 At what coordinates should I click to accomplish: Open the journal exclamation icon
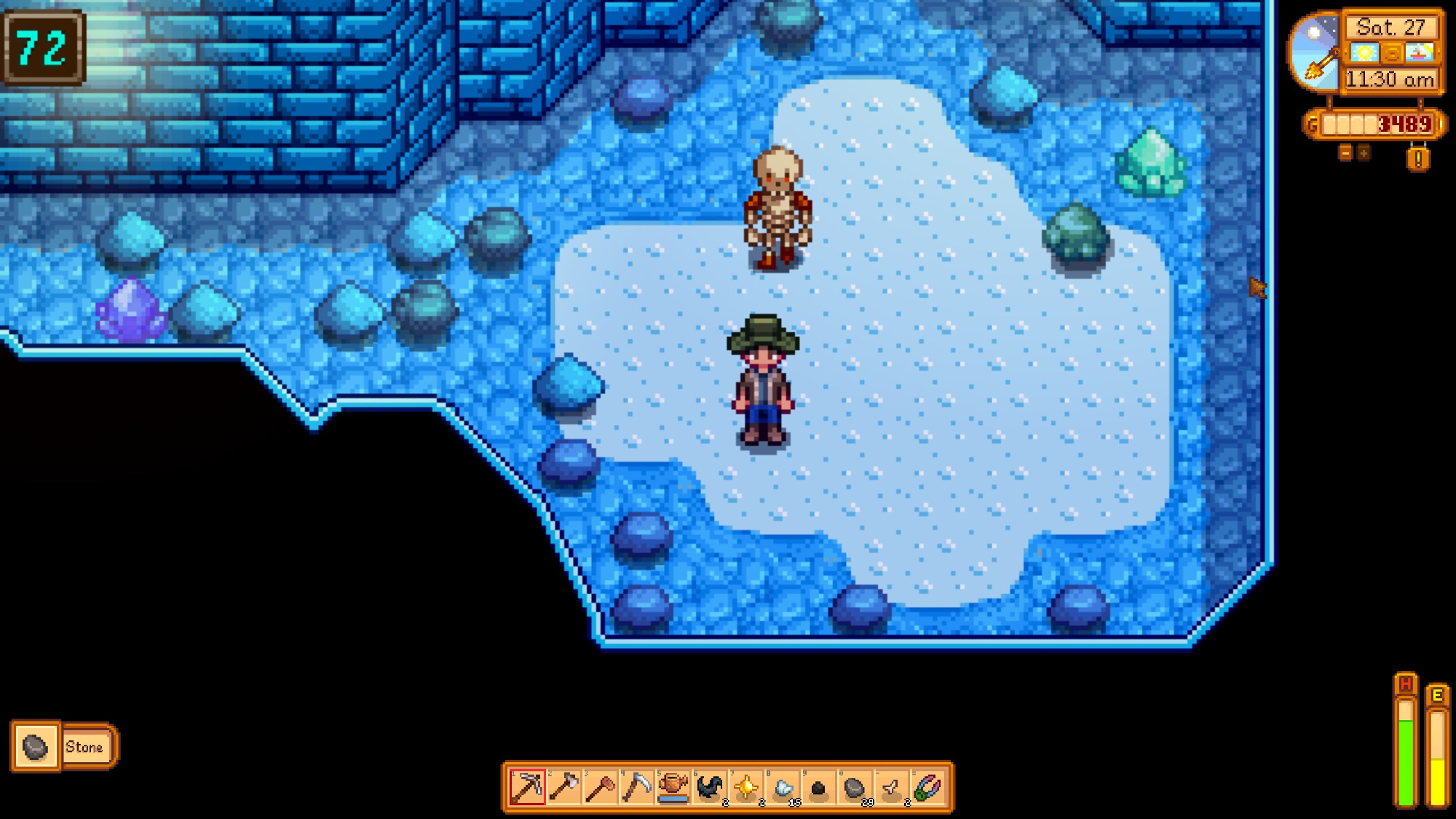[1418, 158]
